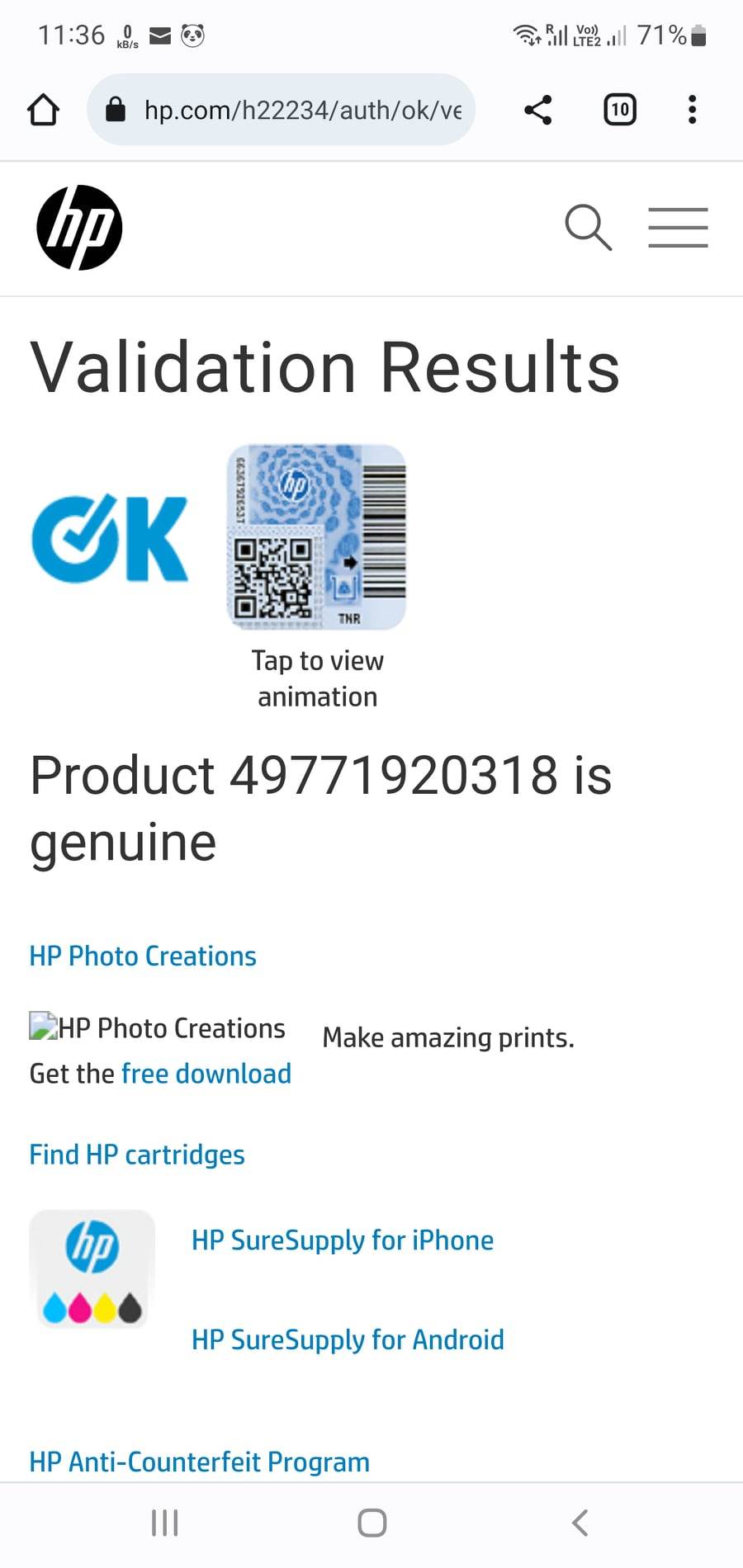This screenshot has width=743, height=1568.
Task: Get the free download of HP Photo Creations
Action: point(206,1074)
